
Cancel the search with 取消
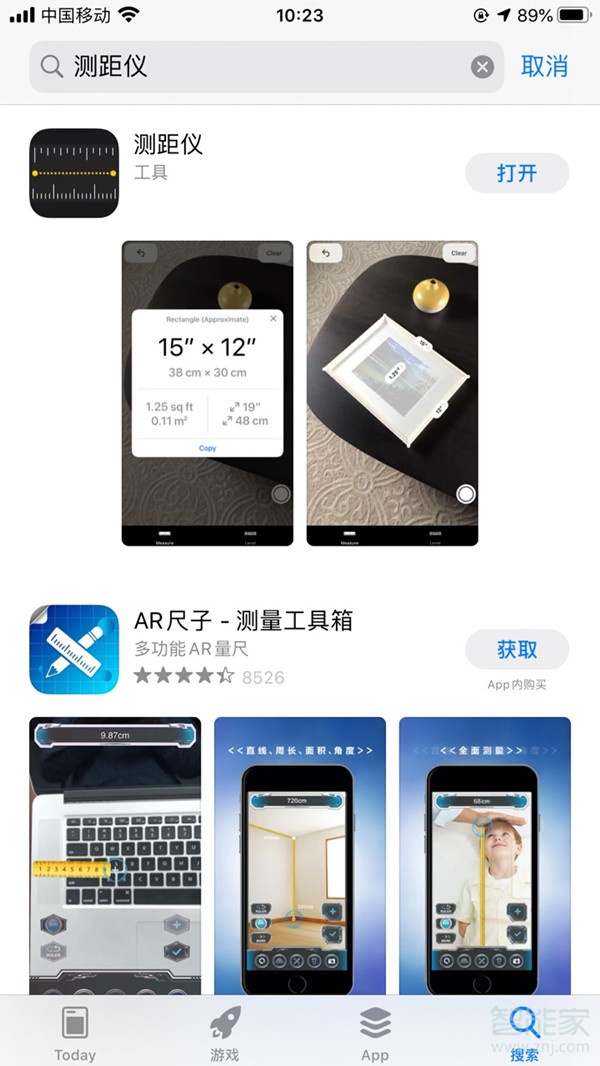[x=545, y=67]
